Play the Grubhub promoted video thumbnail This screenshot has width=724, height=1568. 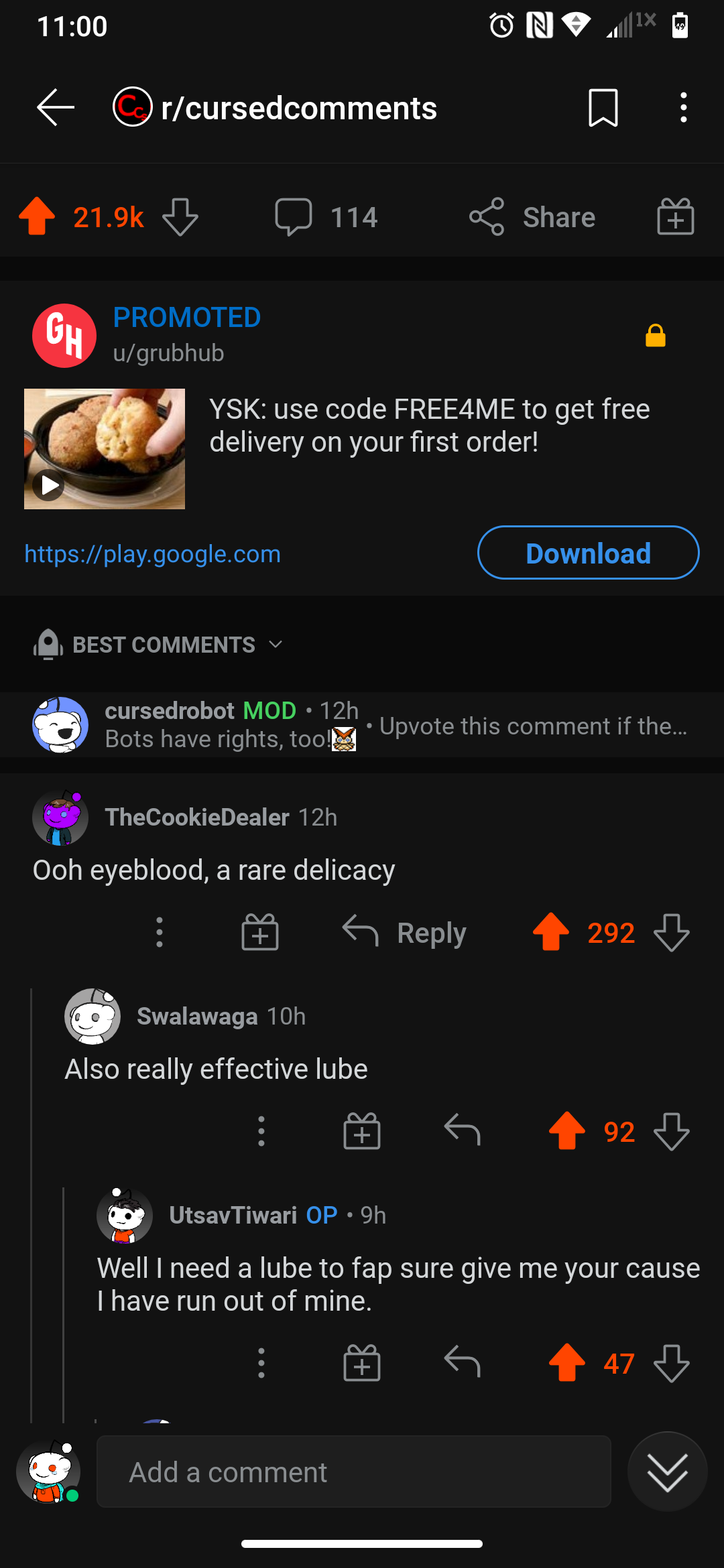pos(105,449)
